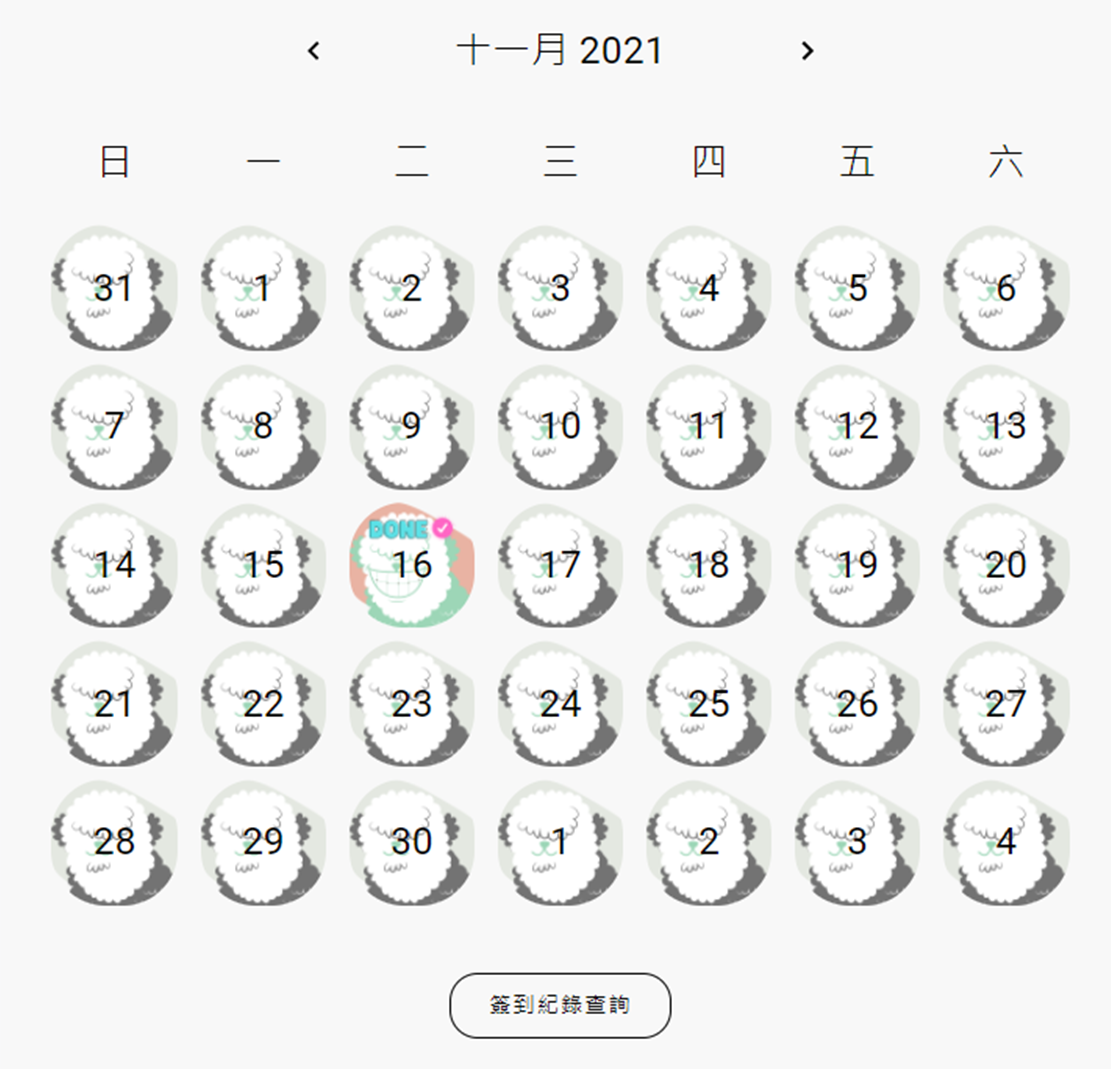Choose day 22 on the calendar
The width and height of the screenshot is (1111, 1069).
coord(263,705)
